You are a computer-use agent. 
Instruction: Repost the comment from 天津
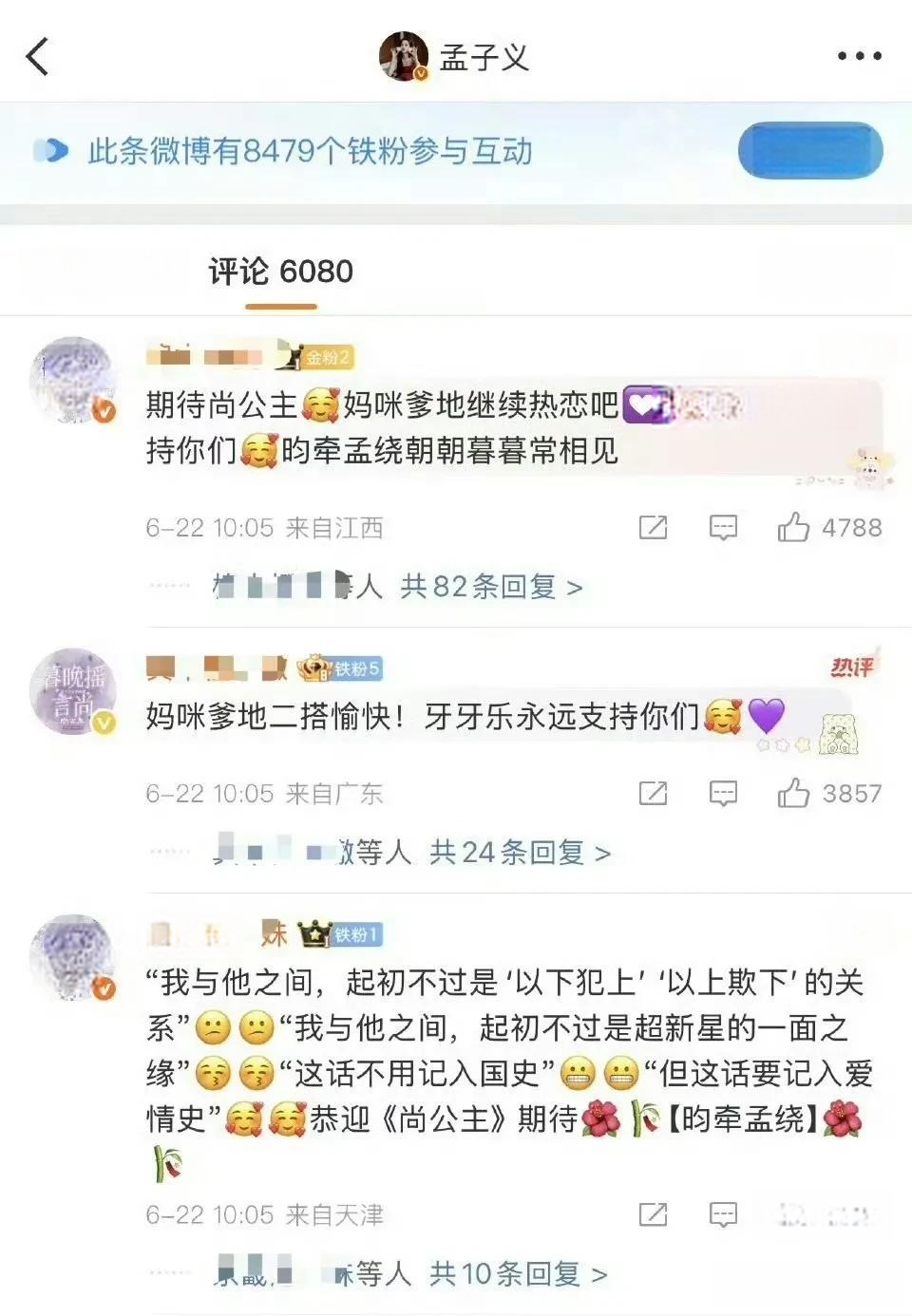tap(653, 1213)
